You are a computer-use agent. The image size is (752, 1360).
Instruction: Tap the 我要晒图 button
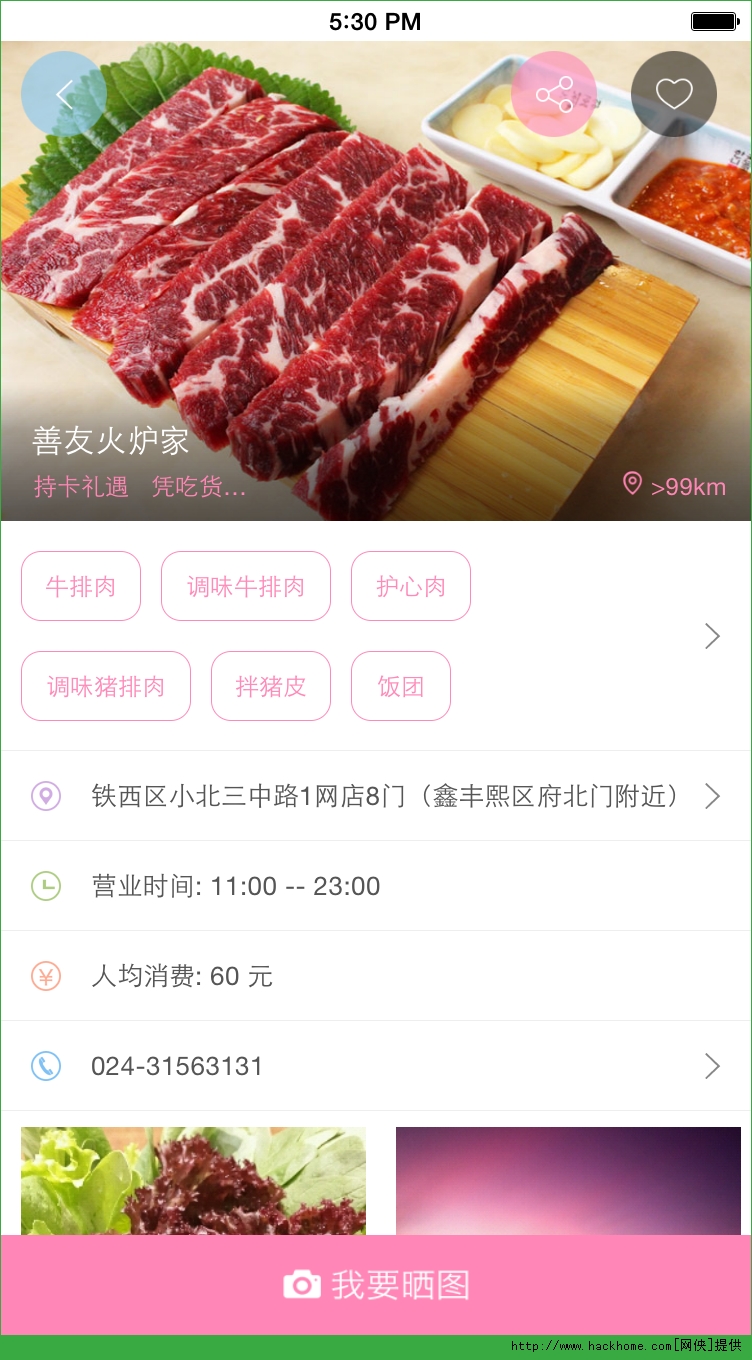376,1285
